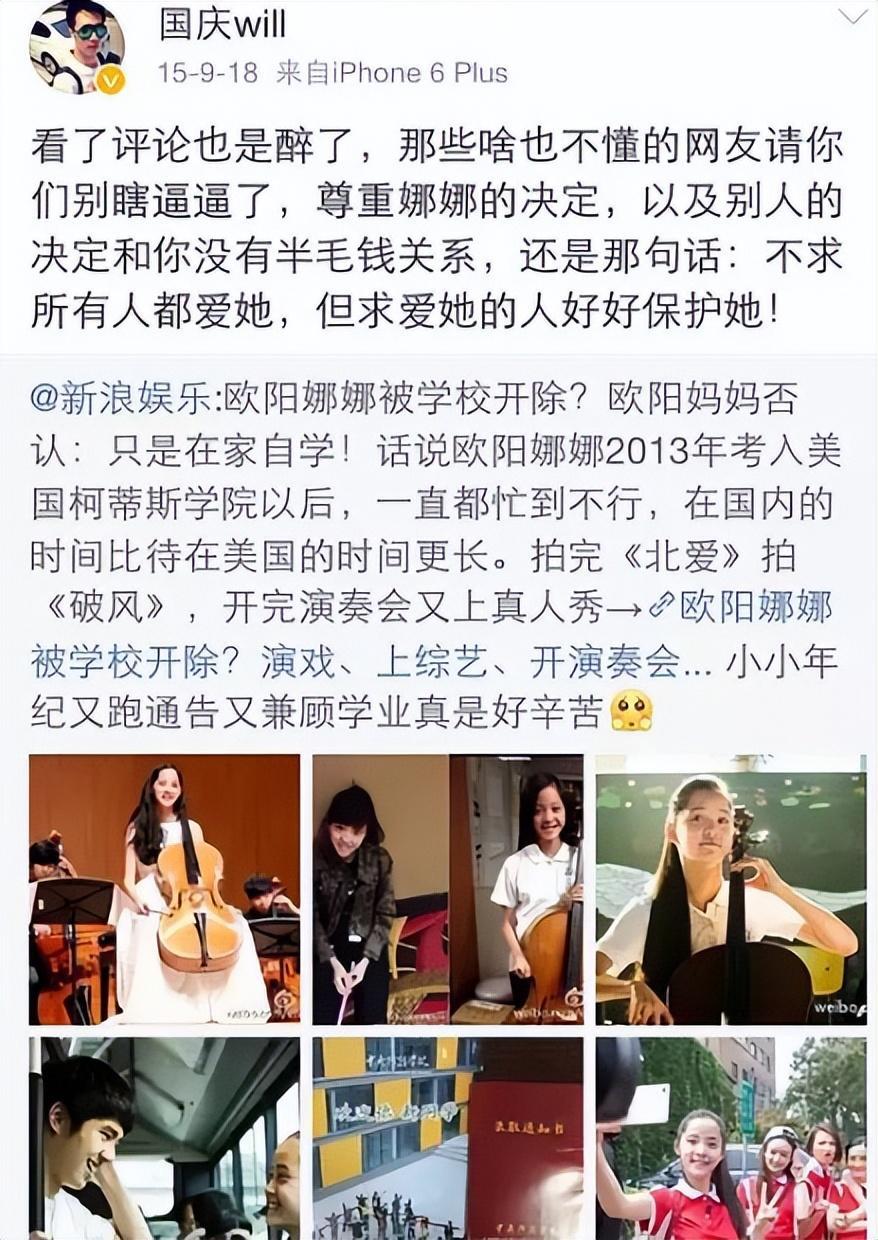View the photo of two girls beside a cello
Screen dimensions: 878x1240
point(447,888)
